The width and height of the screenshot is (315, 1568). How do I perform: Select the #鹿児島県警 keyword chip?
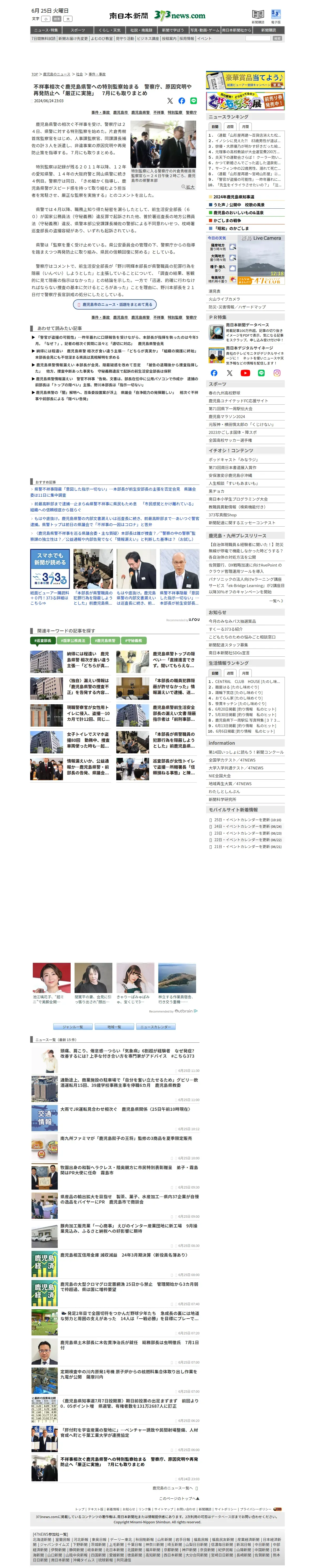pyautogui.click(x=104, y=640)
